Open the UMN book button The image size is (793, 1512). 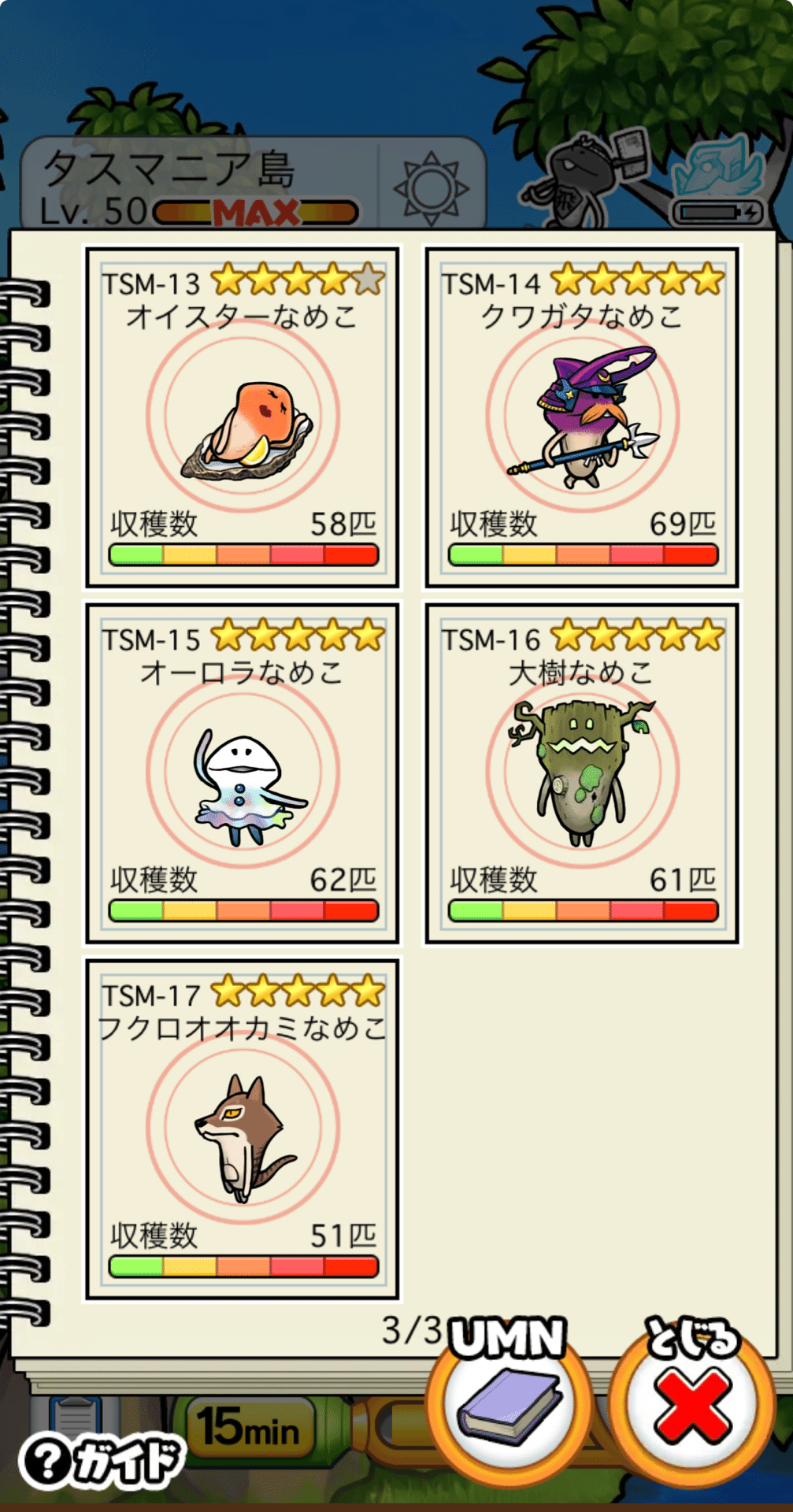tap(510, 1400)
